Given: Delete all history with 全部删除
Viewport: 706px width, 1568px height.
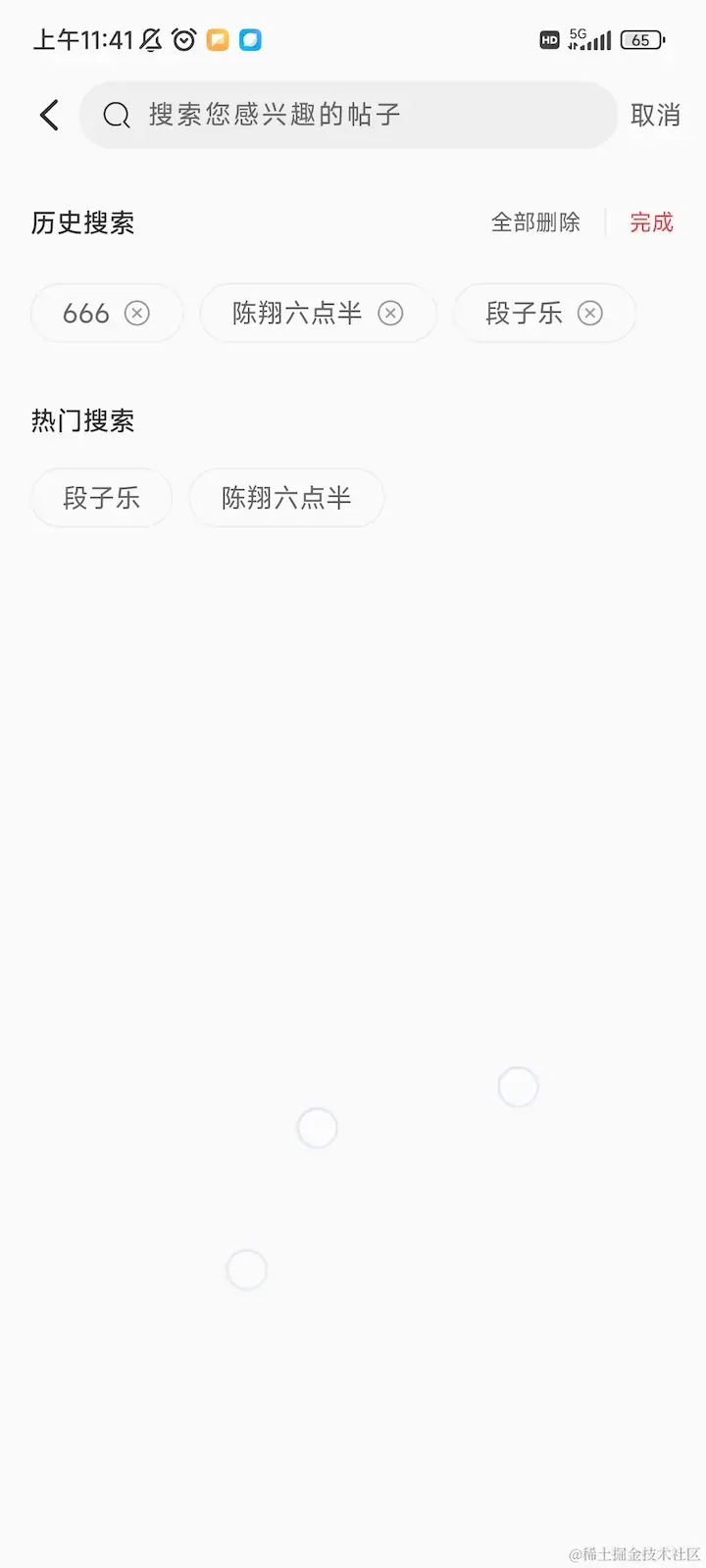Looking at the screenshot, I should coord(535,223).
